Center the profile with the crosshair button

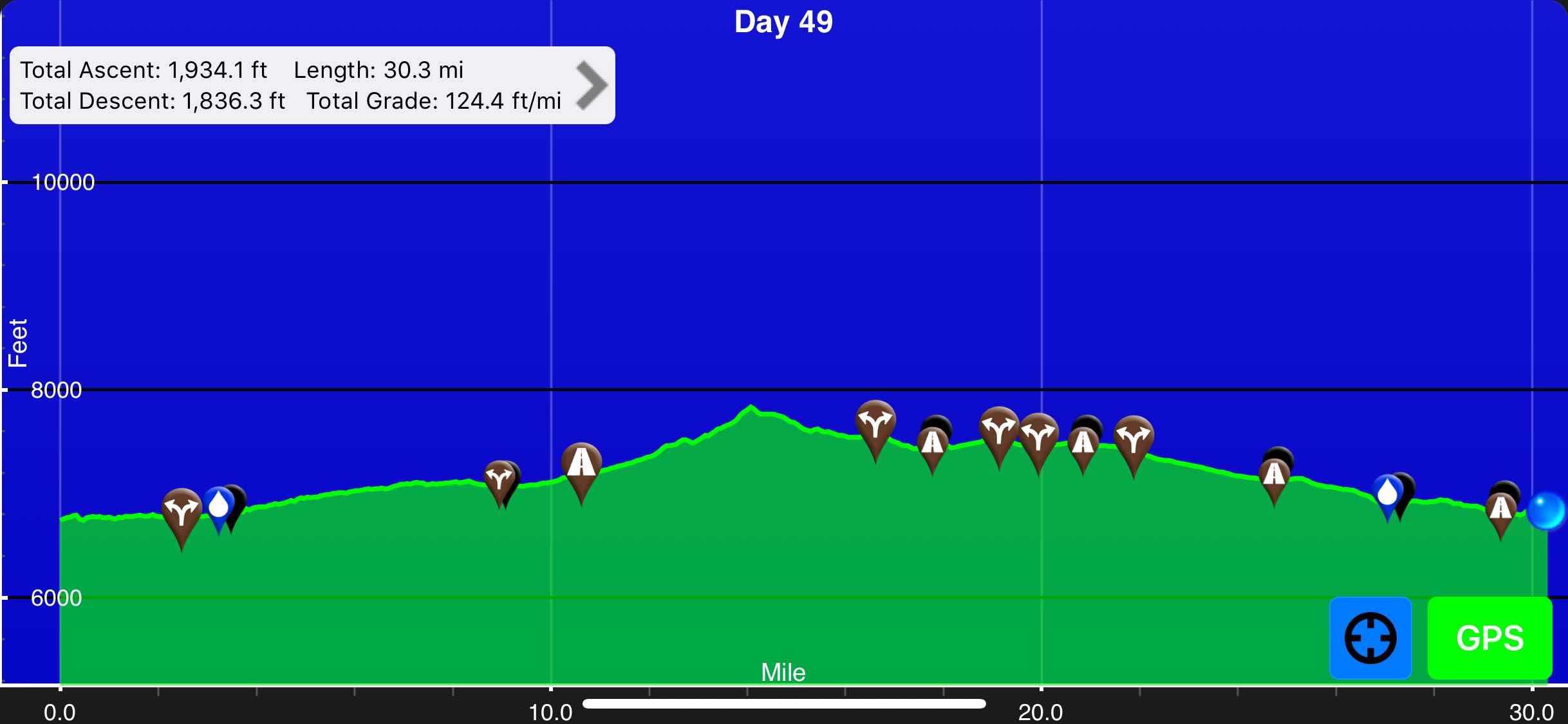point(1370,638)
